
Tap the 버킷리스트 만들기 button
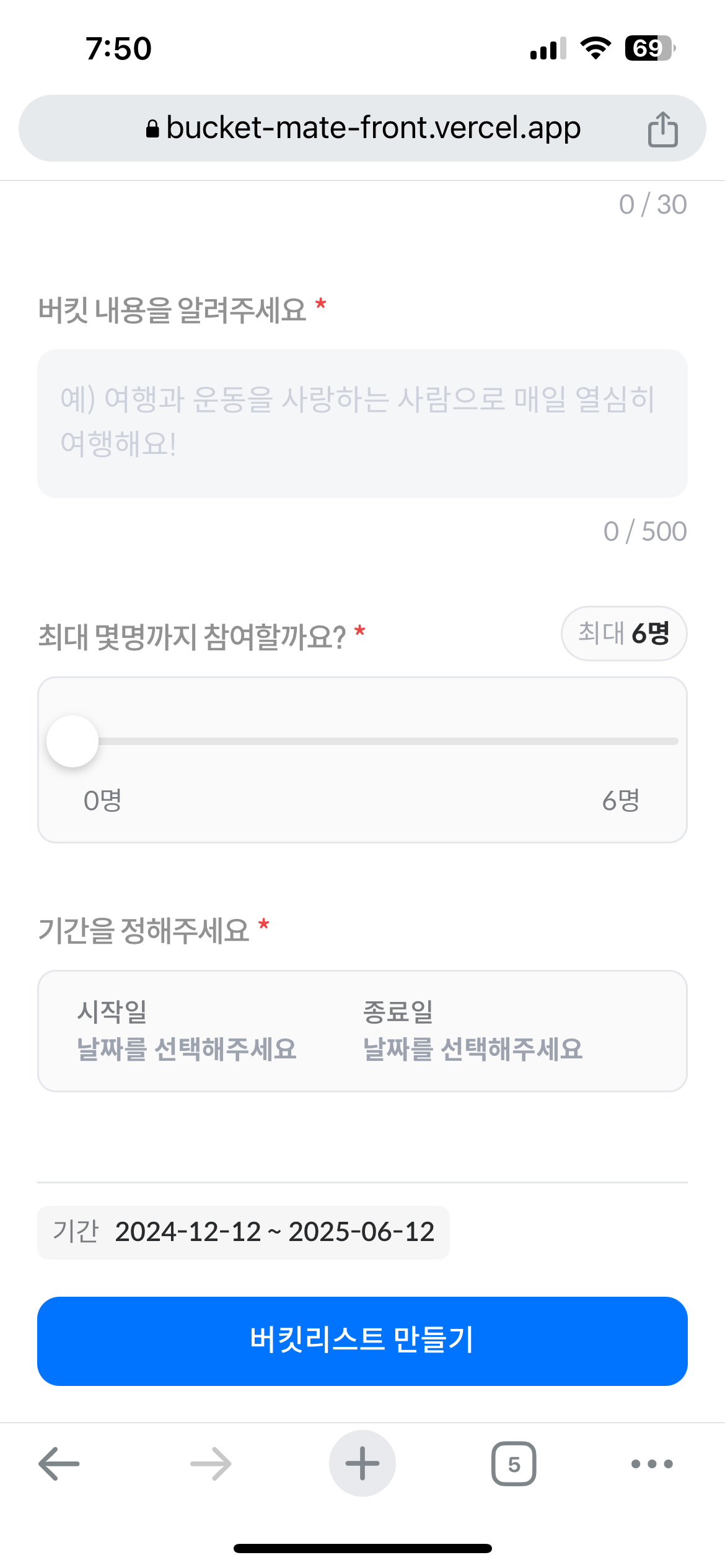[362, 1341]
